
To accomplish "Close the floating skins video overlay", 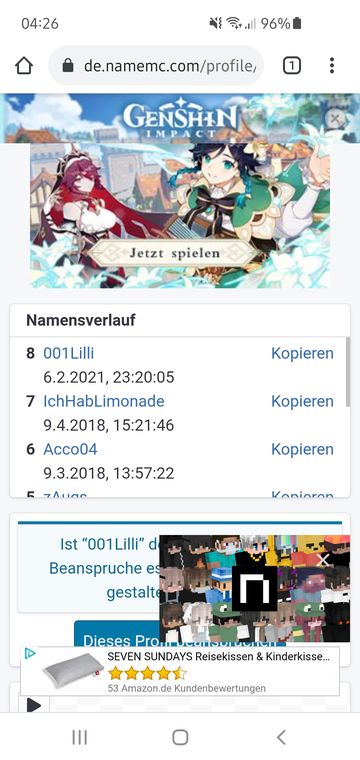I will tap(323, 560).
